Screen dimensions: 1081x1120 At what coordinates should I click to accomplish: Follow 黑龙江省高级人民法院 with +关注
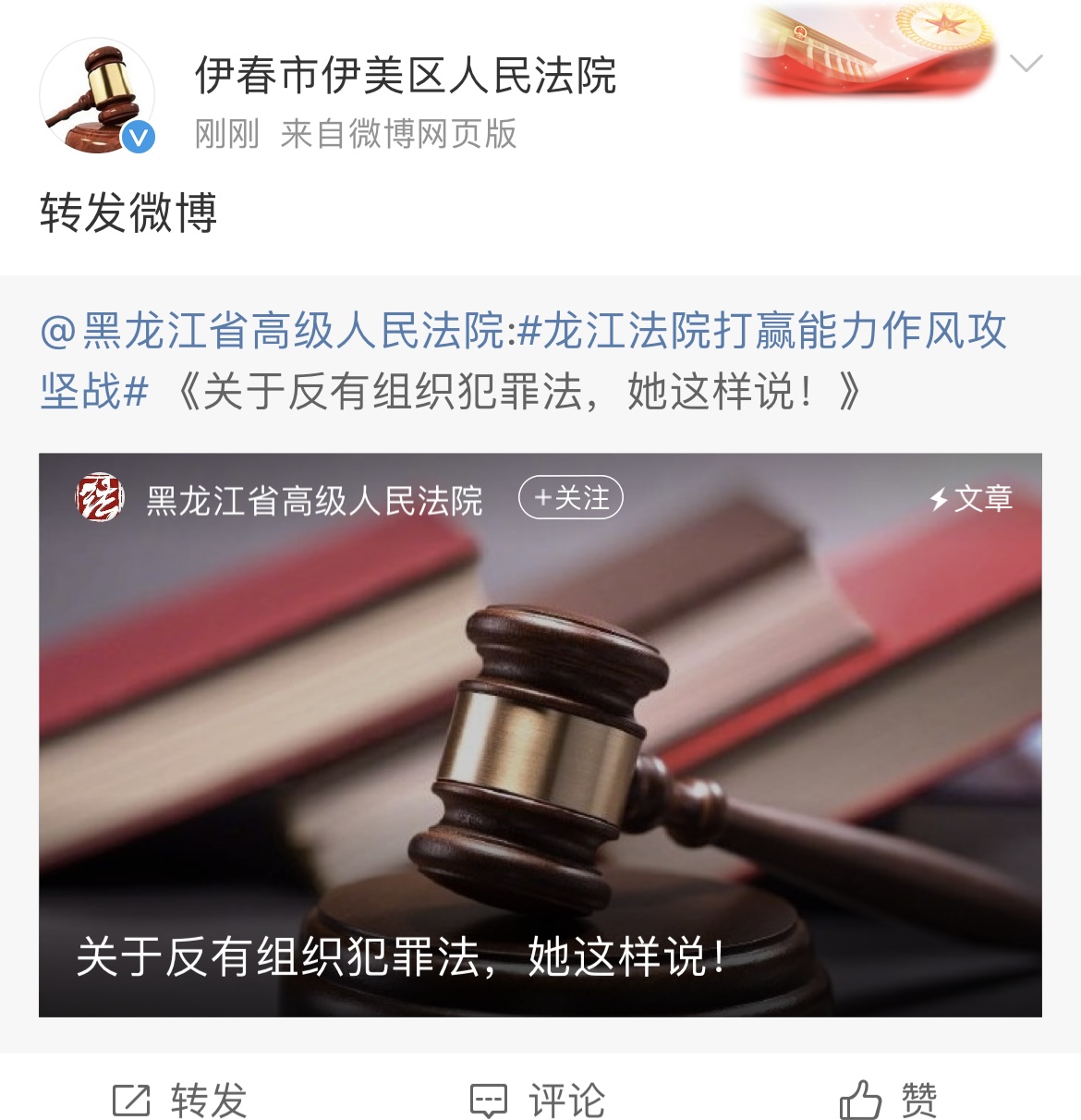point(571,499)
